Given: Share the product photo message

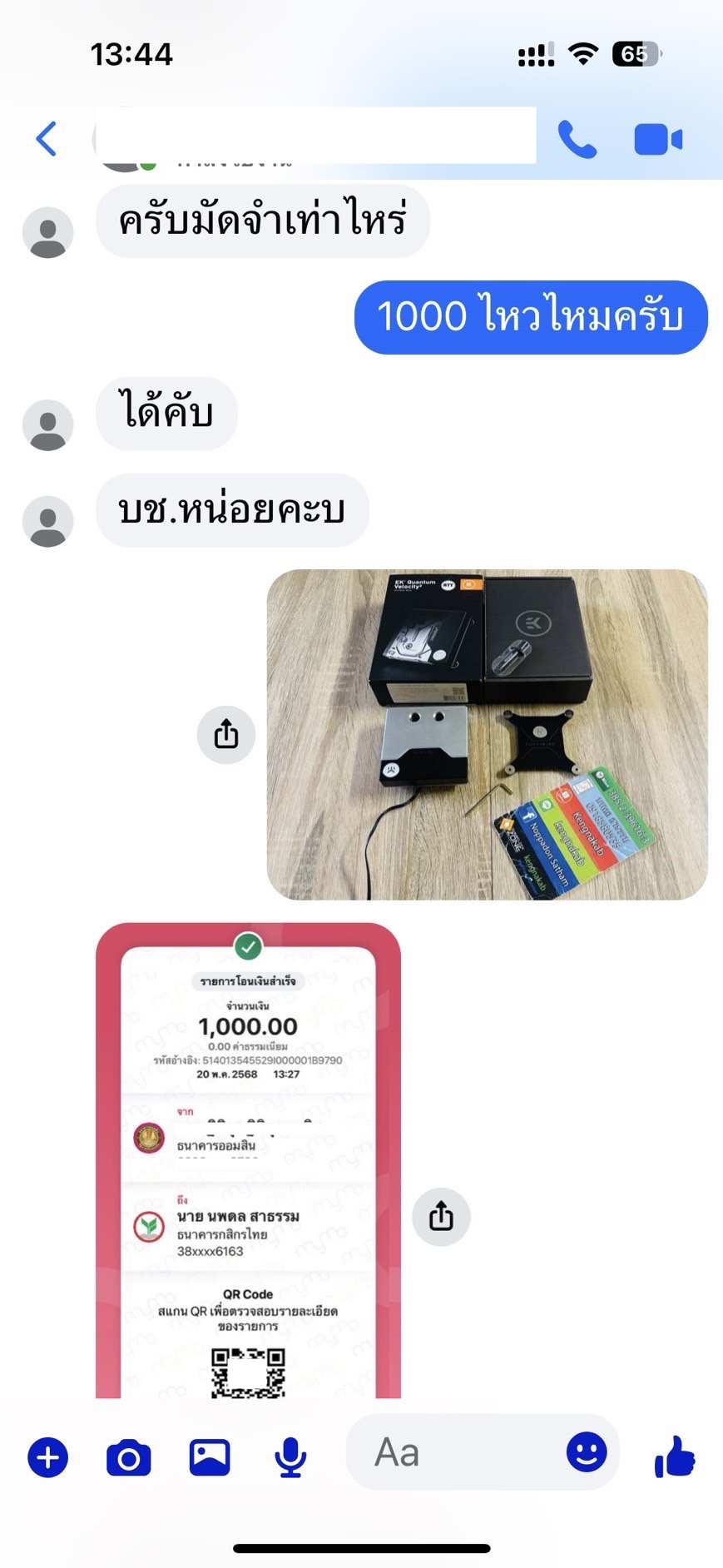Looking at the screenshot, I should click(x=226, y=734).
